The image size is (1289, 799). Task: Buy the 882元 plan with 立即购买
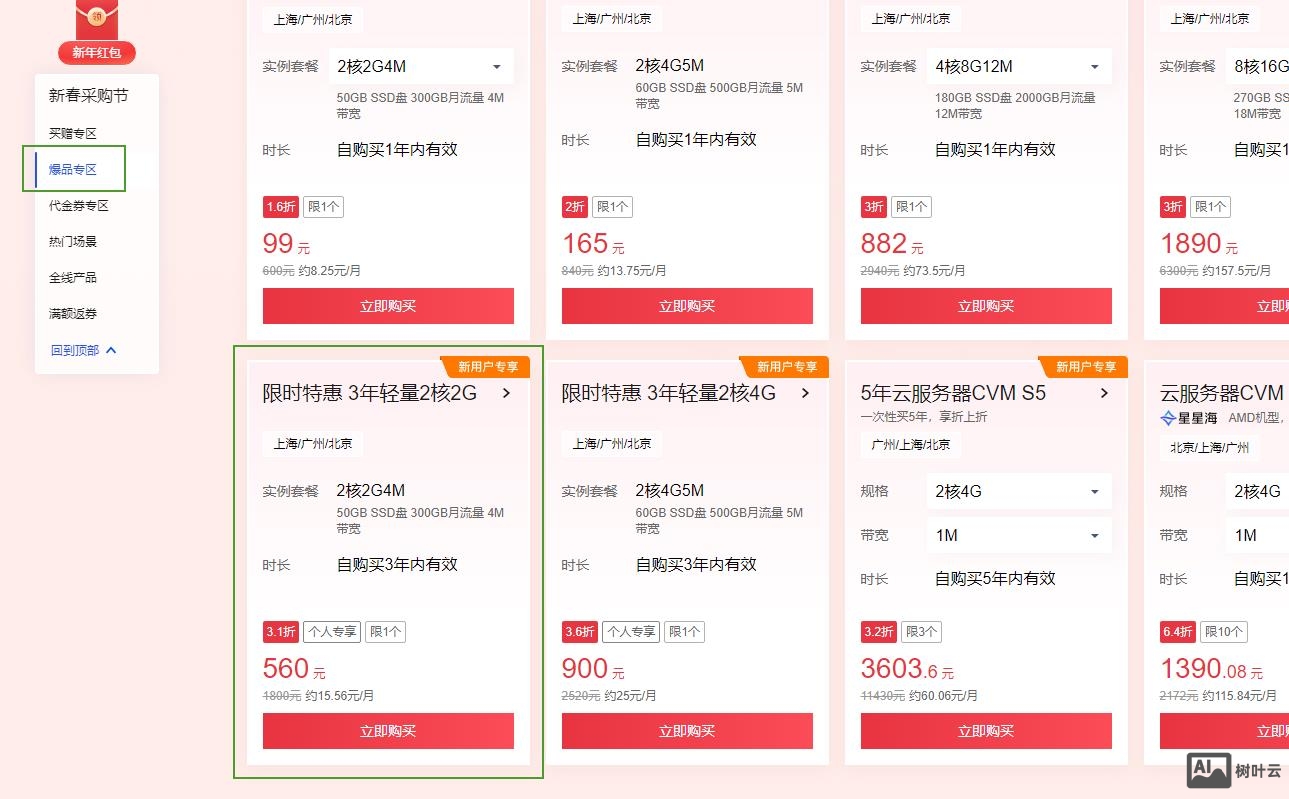tap(986, 306)
